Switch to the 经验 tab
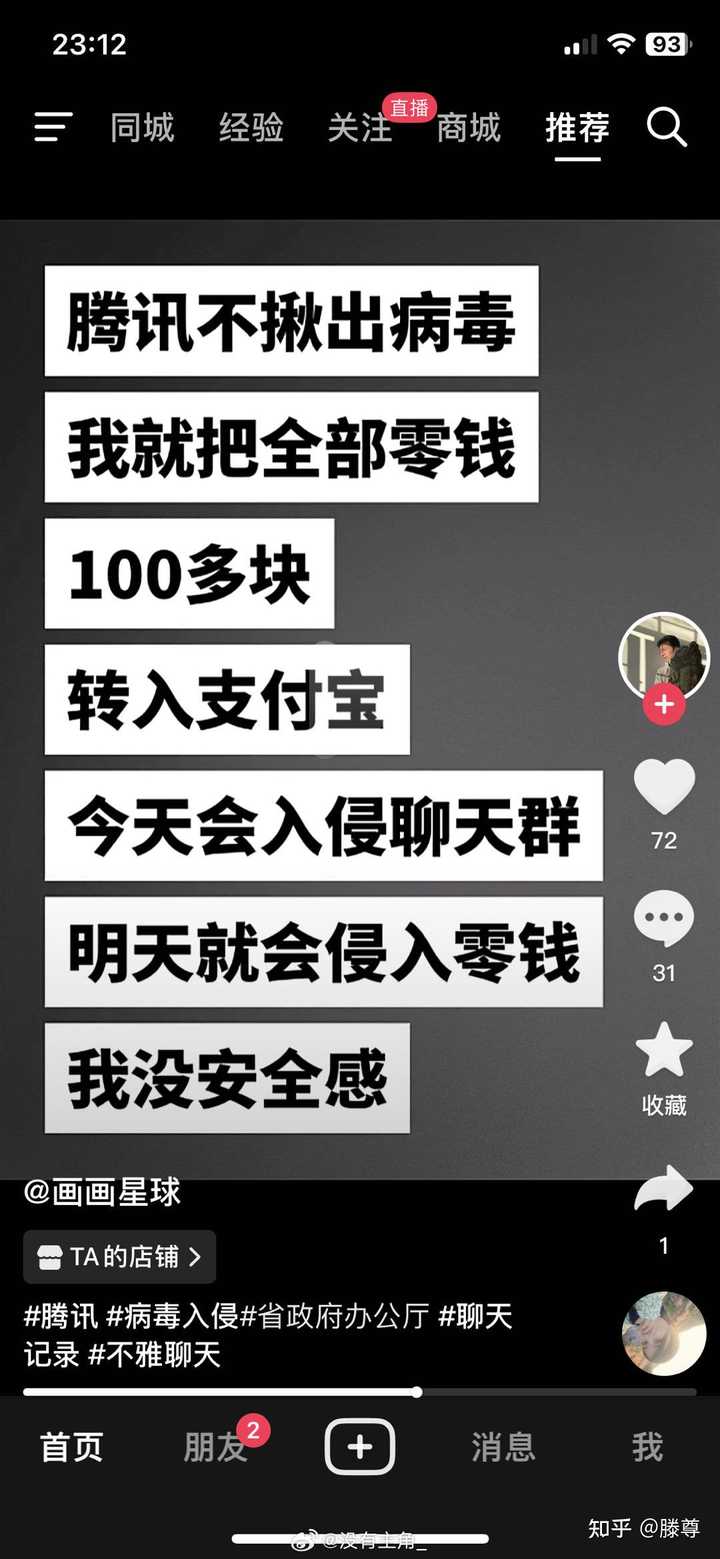 (x=251, y=127)
